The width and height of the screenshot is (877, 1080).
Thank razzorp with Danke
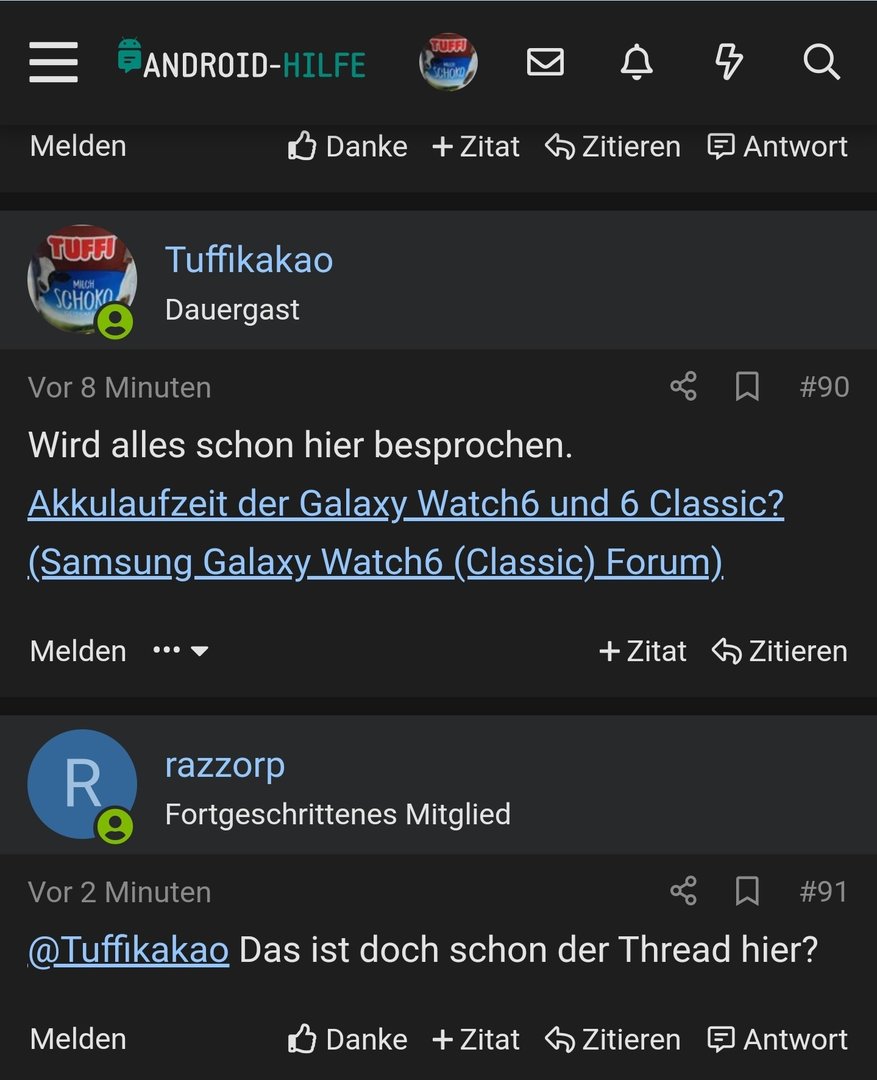coord(348,1040)
